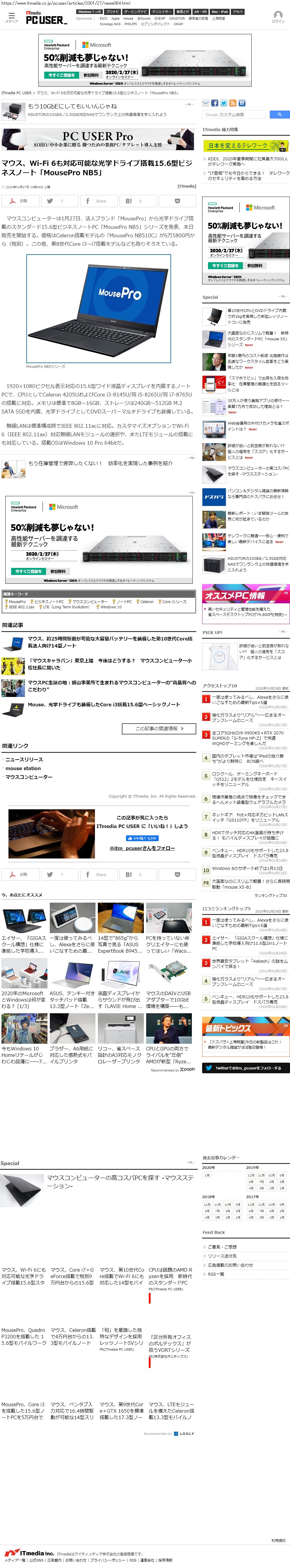Viewport: 290px width, 1568px height.
Task: Open the メディア hamburger menu
Action: 11,18
